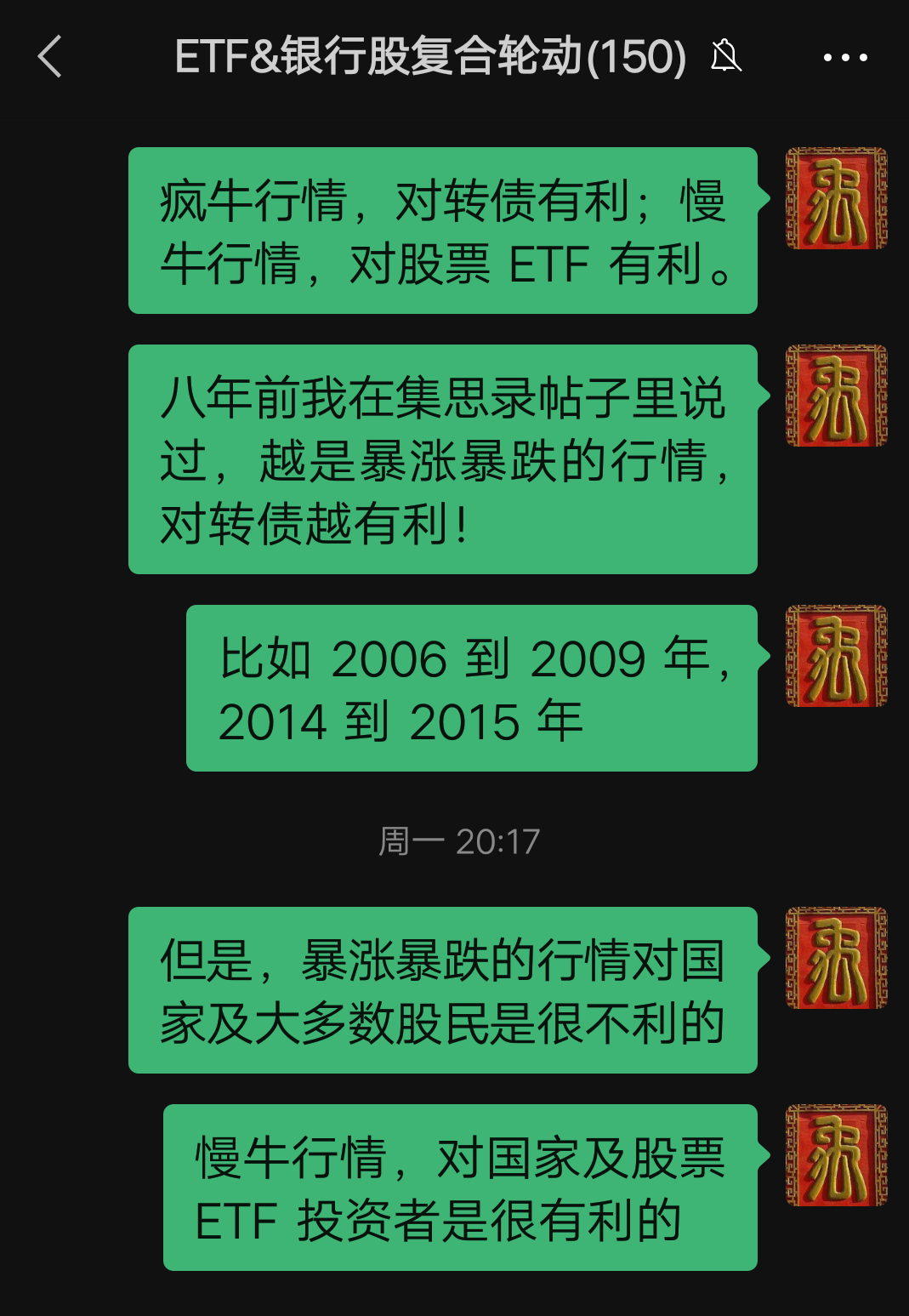
Task: Tap avatar next to 八年前我在集思录 message
Action: pyautogui.click(x=836, y=396)
